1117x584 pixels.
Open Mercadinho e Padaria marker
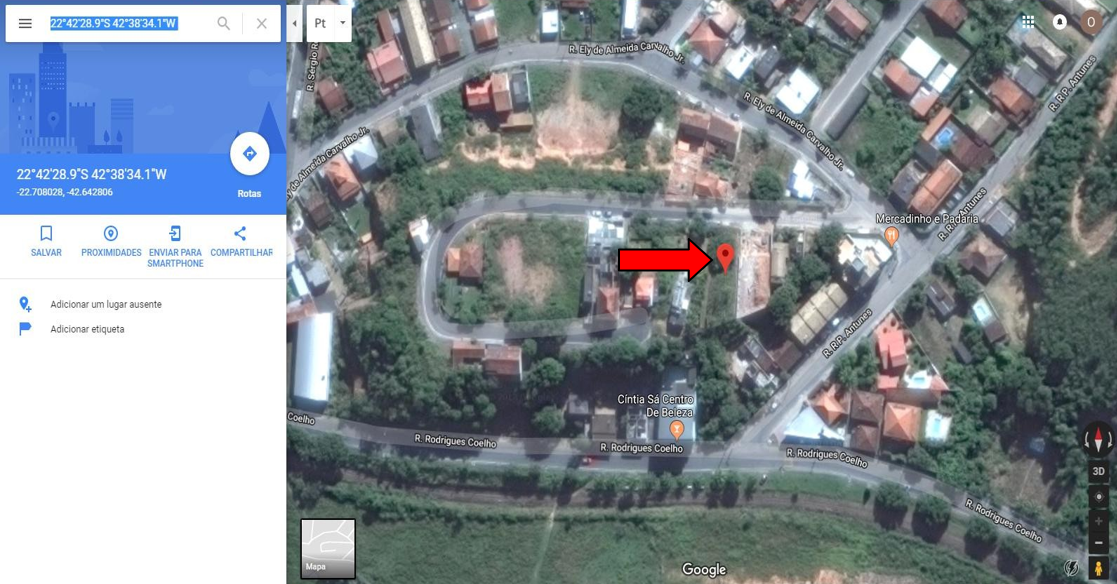coord(891,236)
